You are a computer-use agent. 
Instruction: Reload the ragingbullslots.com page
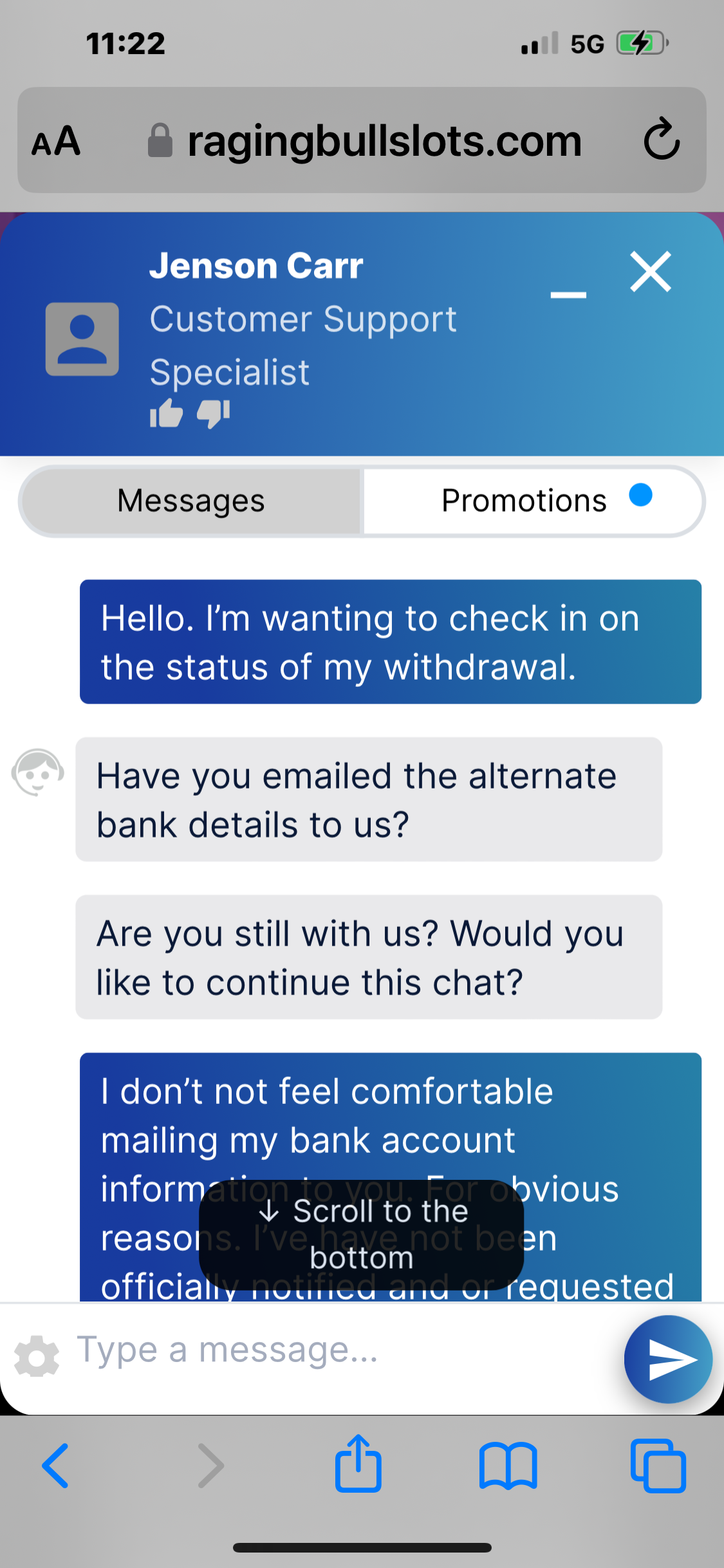[662, 139]
